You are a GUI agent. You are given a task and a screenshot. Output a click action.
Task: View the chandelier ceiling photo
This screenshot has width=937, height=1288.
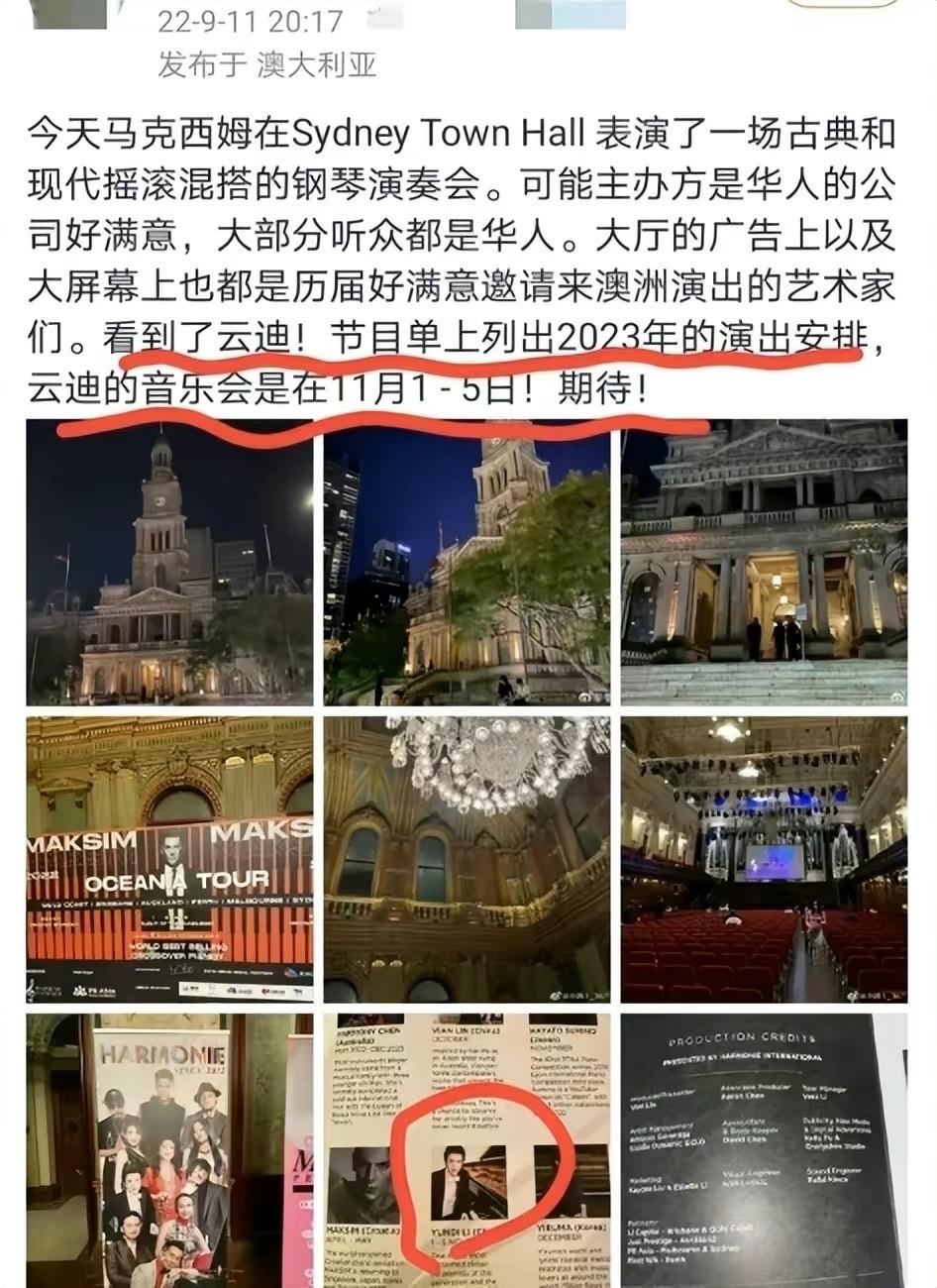coord(467,859)
